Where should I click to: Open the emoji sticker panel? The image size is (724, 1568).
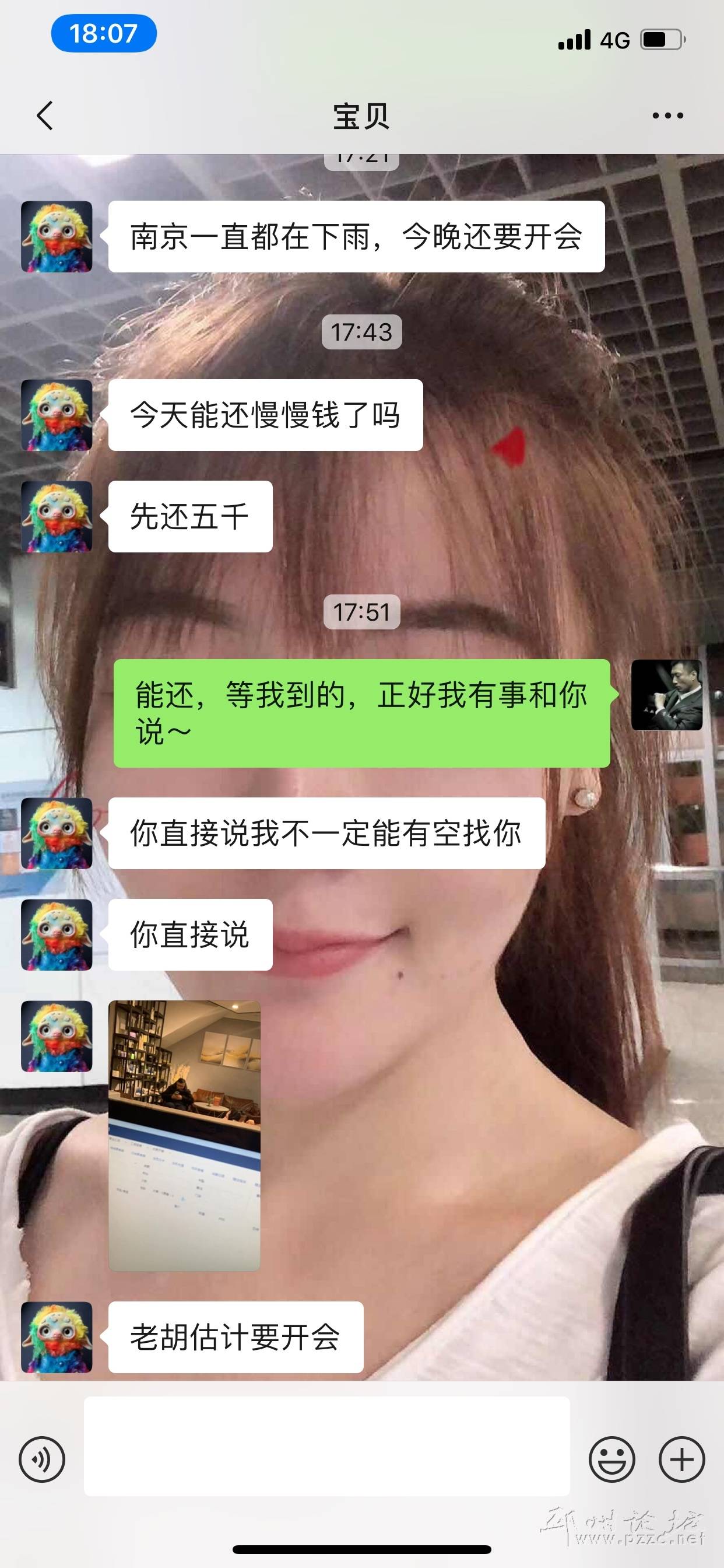pos(611,1459)
